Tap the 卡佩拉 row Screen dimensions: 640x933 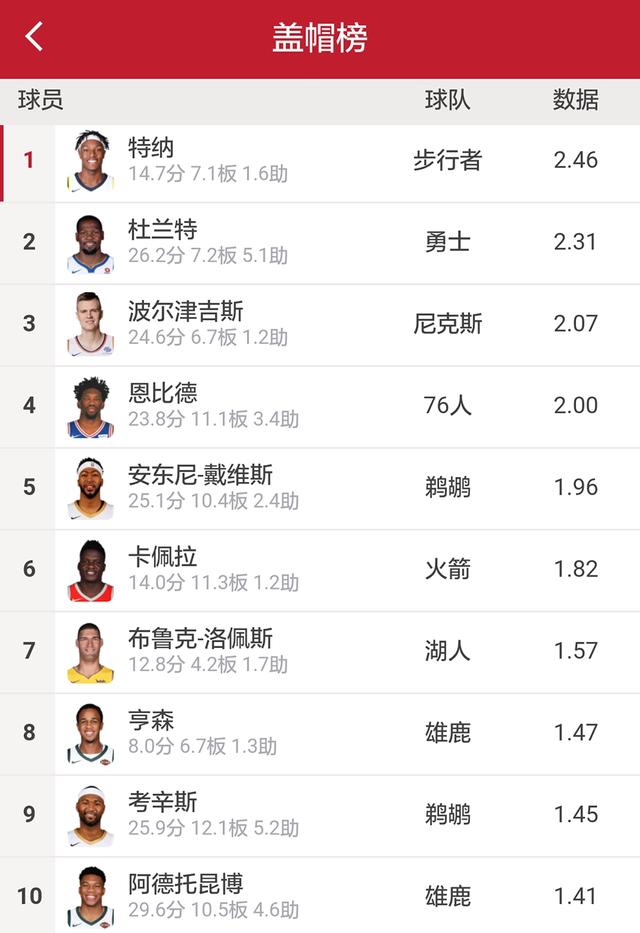click(x=320, y=571)
